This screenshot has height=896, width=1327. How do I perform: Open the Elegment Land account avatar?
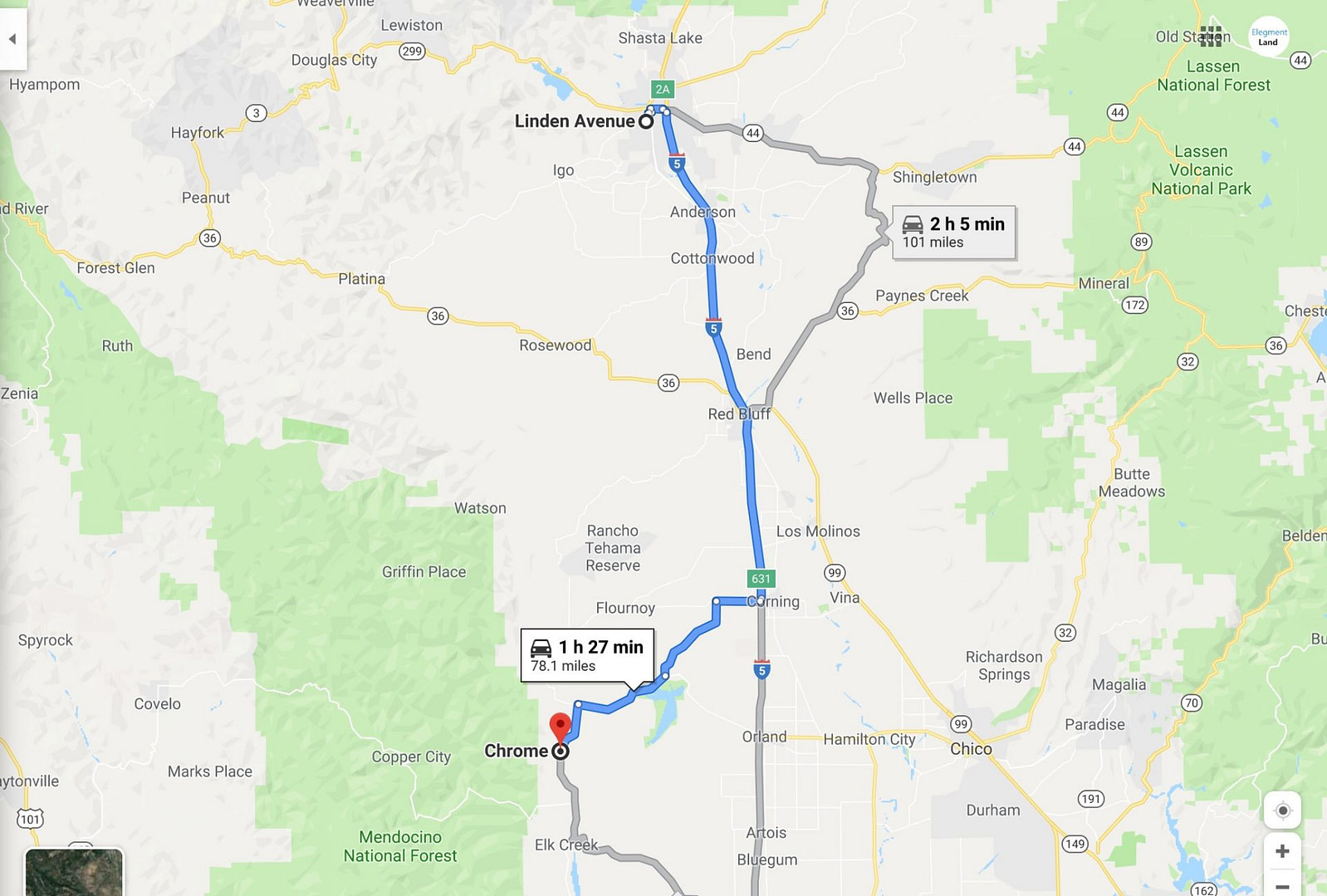click(x=1268, y=37)
